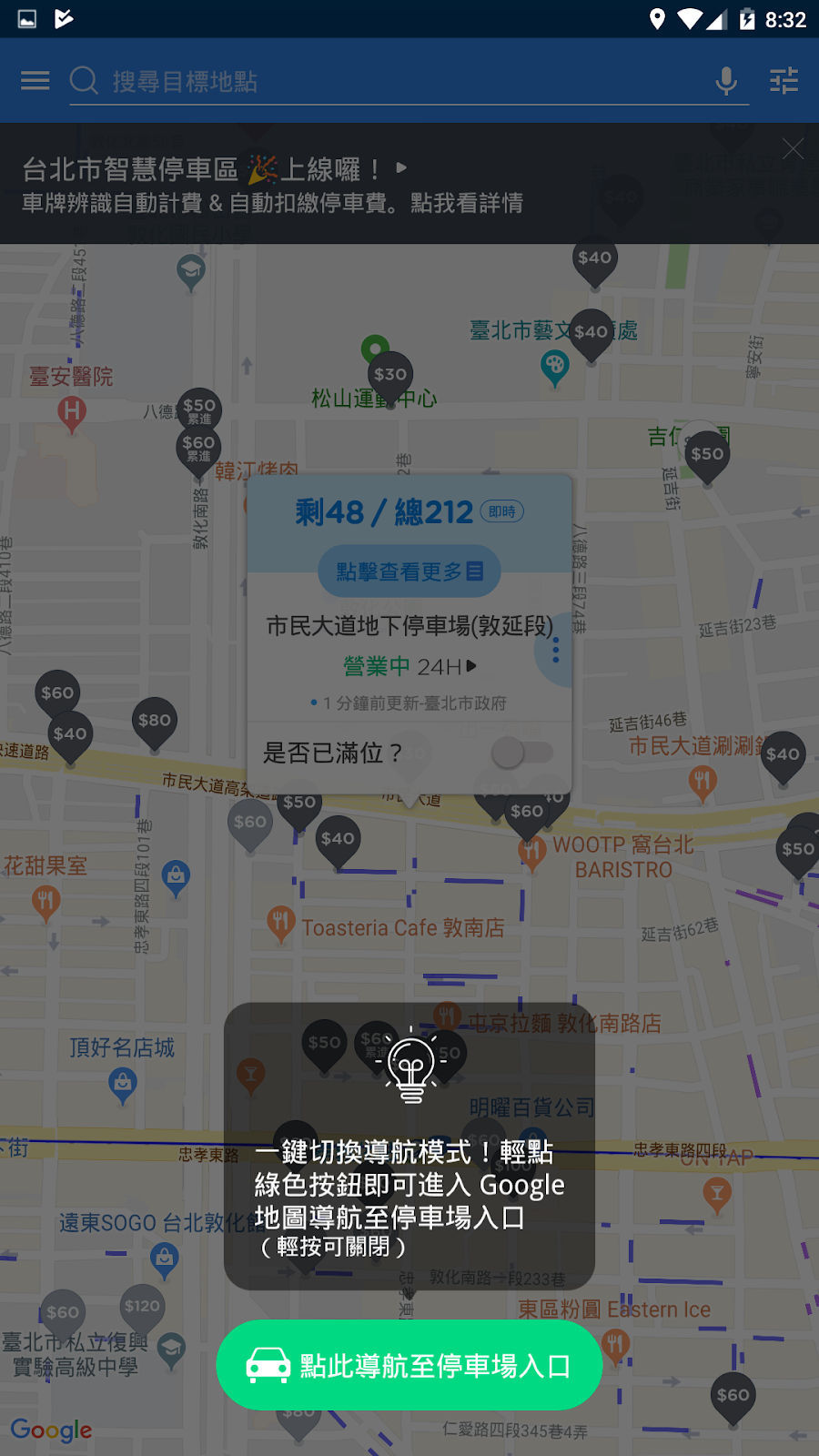The width and height of the screenshot is (819, 1456).
Task: Open the filter settings icon
Action: [784, 81]
